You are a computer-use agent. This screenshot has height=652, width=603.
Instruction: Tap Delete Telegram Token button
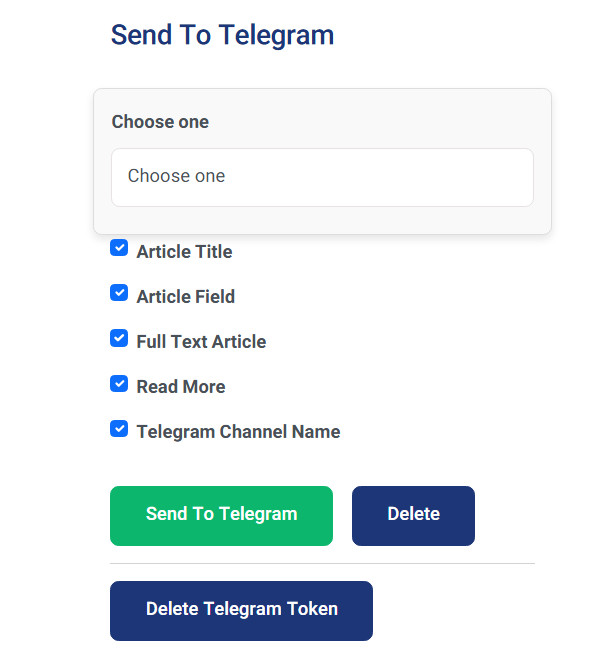241,610
